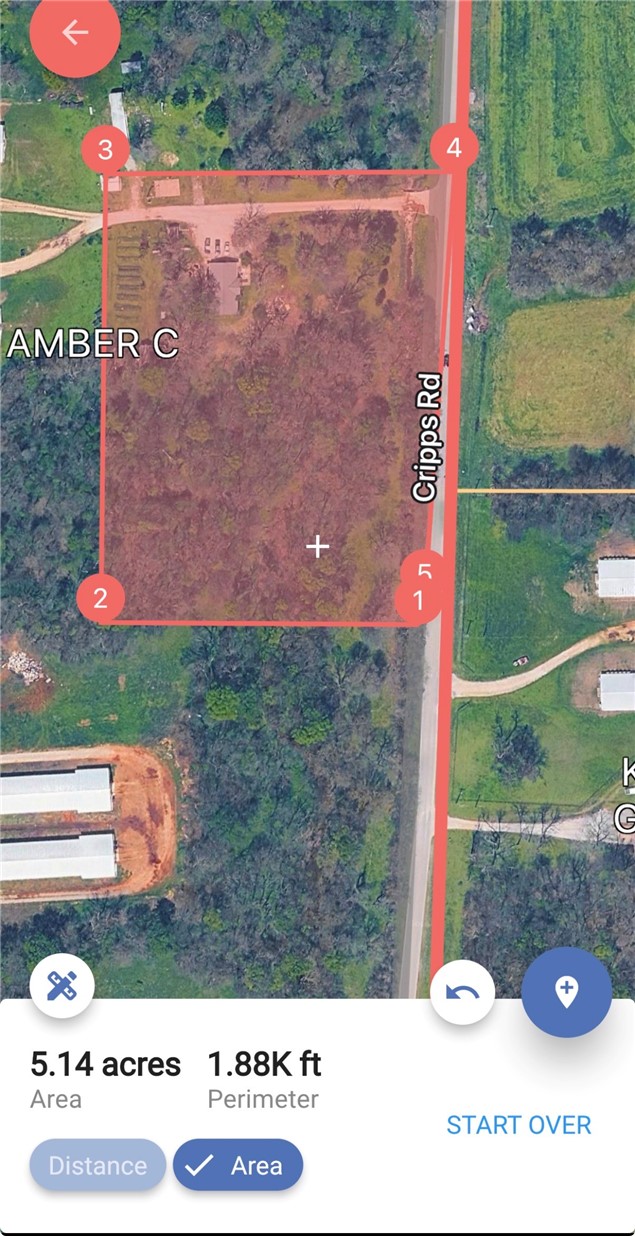Image resolution: width=635 pixels, height=1236 pixels.
Task: Undo the last placed point
Action: 462,992
